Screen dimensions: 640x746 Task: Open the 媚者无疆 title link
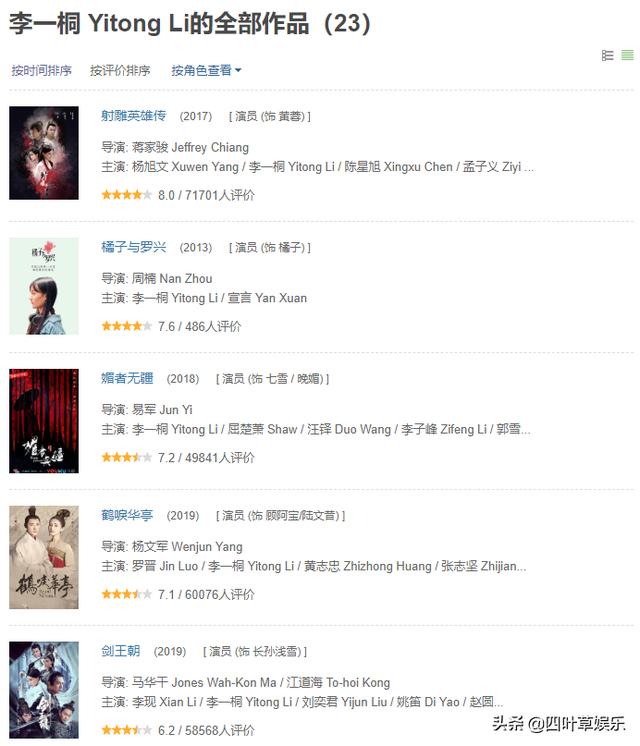tap(127, 379)
